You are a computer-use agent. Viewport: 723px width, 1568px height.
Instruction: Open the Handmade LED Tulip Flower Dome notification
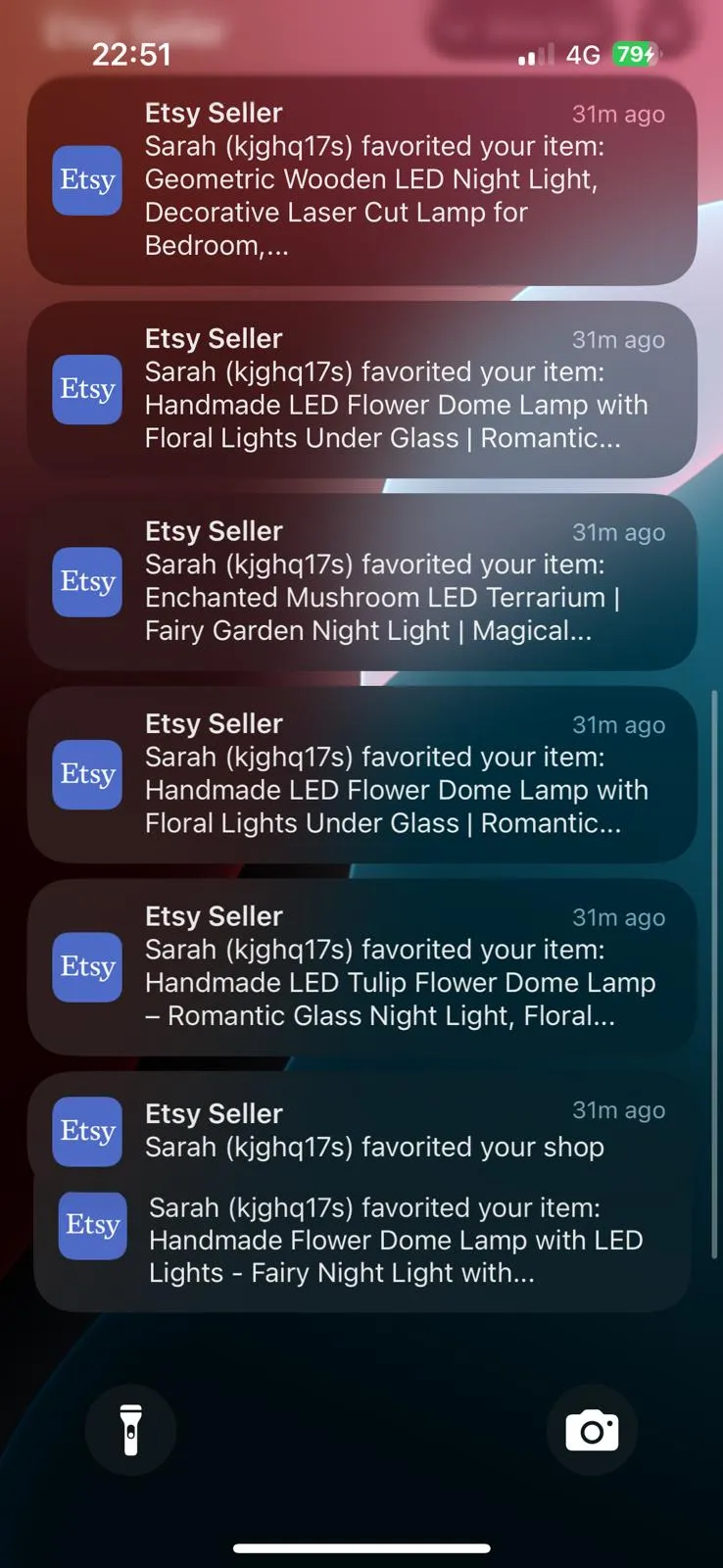(x=361, y=967)
